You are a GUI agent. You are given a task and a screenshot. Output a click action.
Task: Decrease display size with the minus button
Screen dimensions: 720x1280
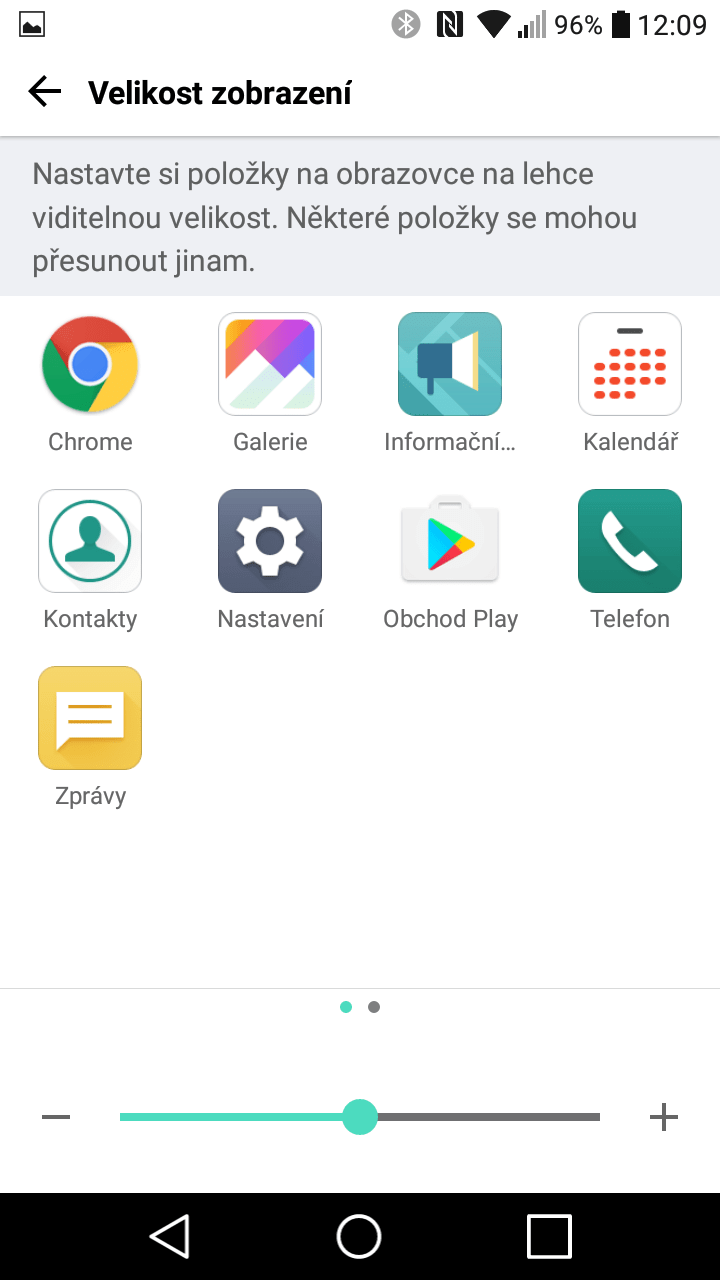point(56,1117)
